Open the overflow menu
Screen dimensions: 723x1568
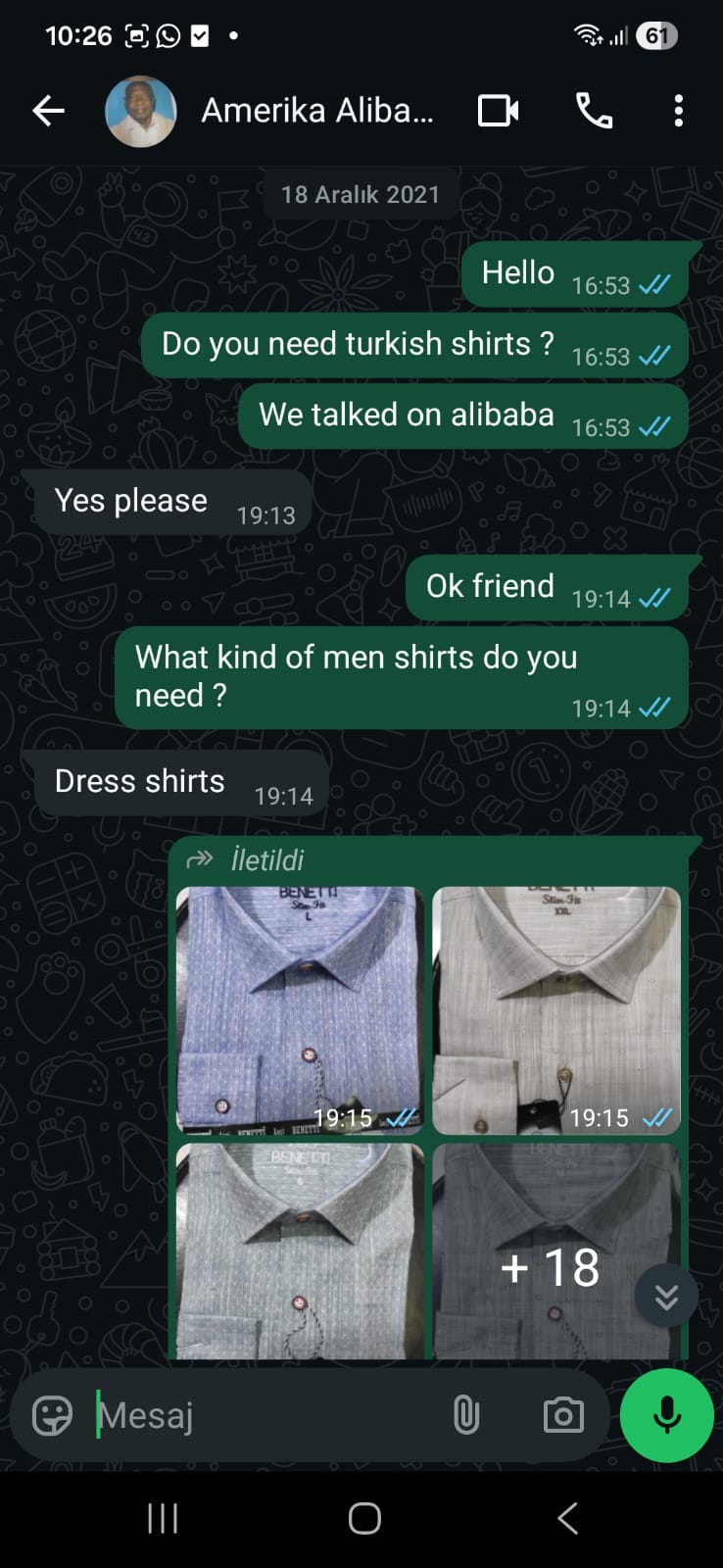pyautogui.click(x=678, y=111)
